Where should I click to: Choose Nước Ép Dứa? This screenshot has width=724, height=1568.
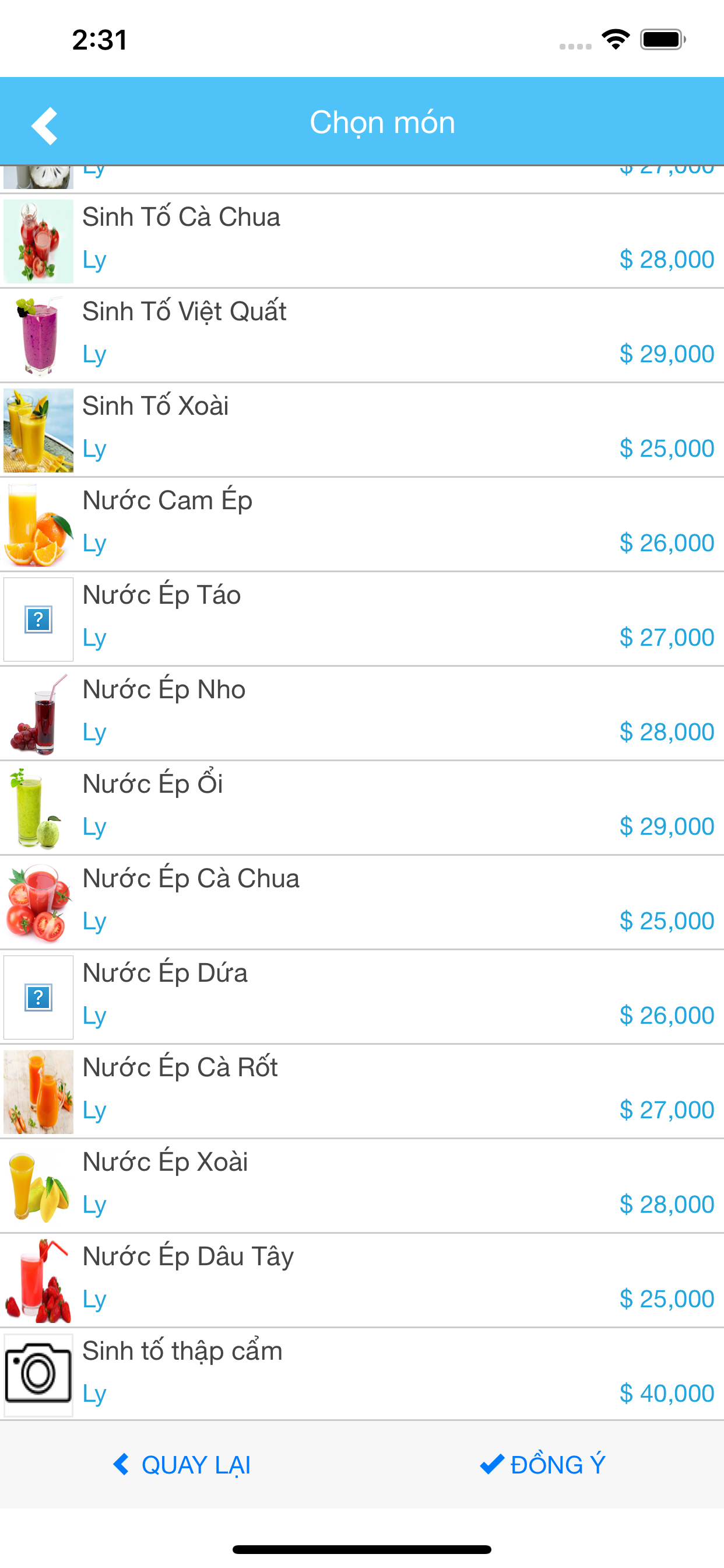click(x=362, y=996)
